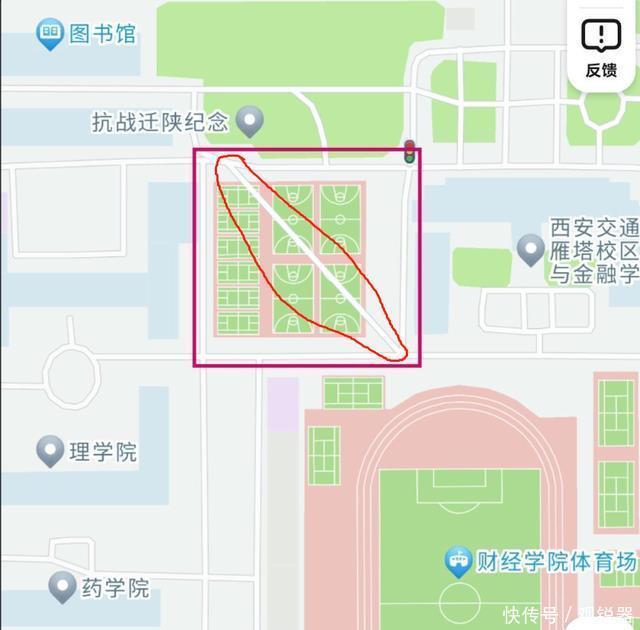Open the 西安交通 雁塔校区 location pin
Viewport: 640px width, 630px height.
coord(530,248)
